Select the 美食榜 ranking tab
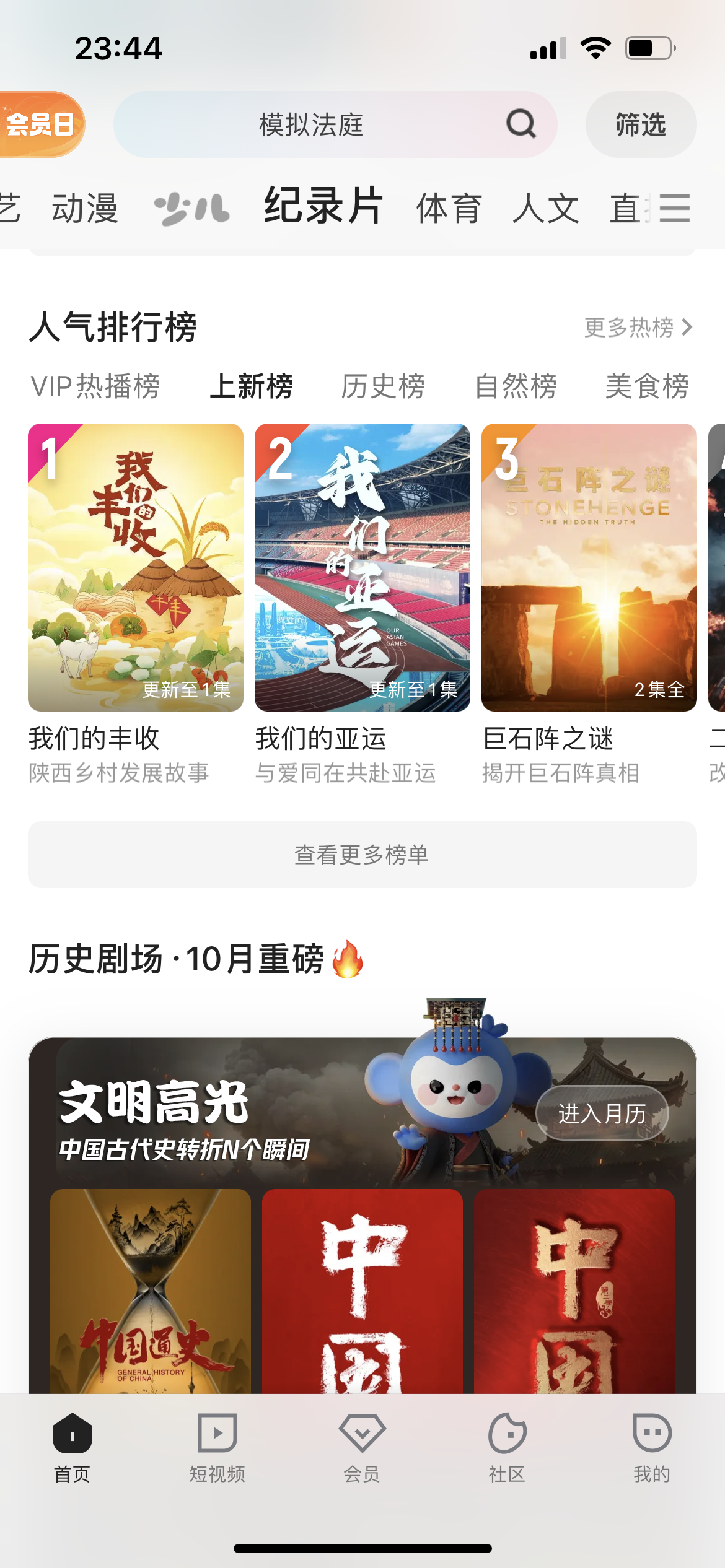This screenshot has width=725, height=1568. (647, 386)
